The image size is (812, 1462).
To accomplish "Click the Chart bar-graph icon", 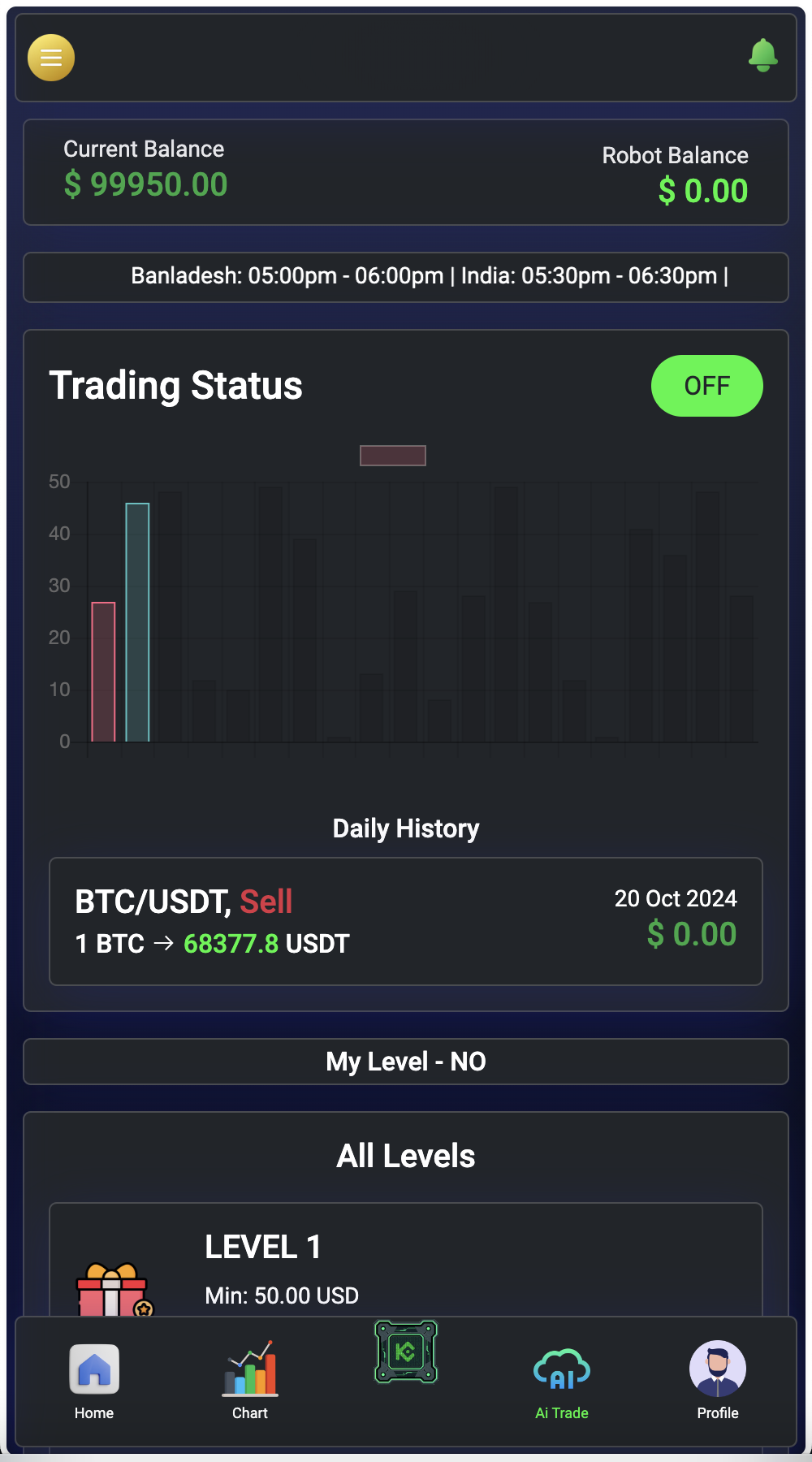I will 249,1373.
